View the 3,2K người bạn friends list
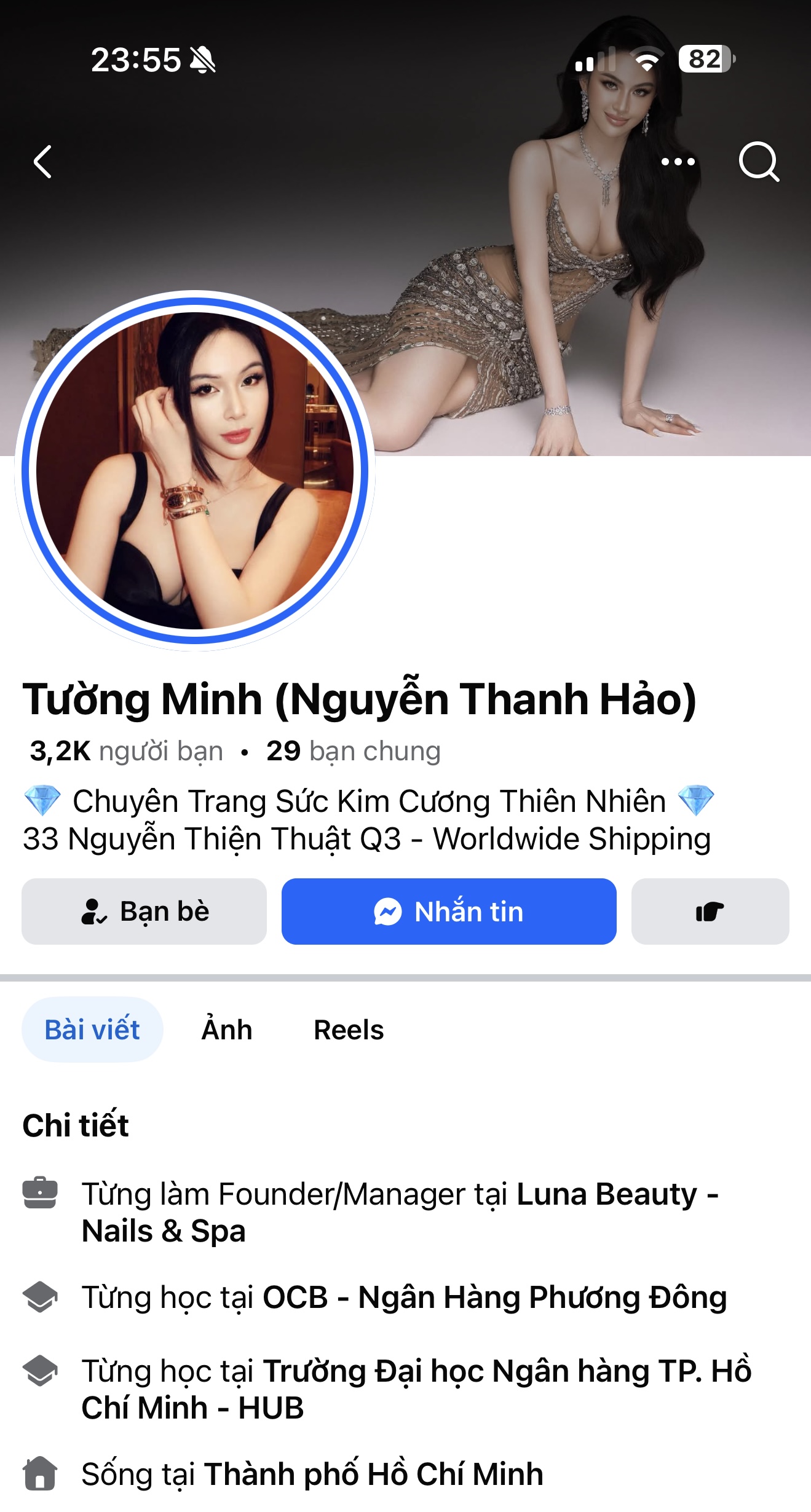 click(x=127, y=751)
